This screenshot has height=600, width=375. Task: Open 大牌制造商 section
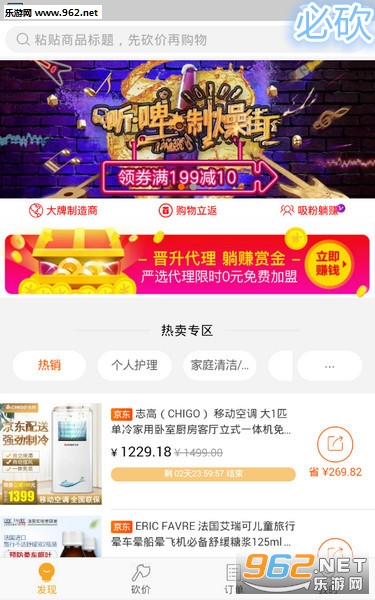64,210
